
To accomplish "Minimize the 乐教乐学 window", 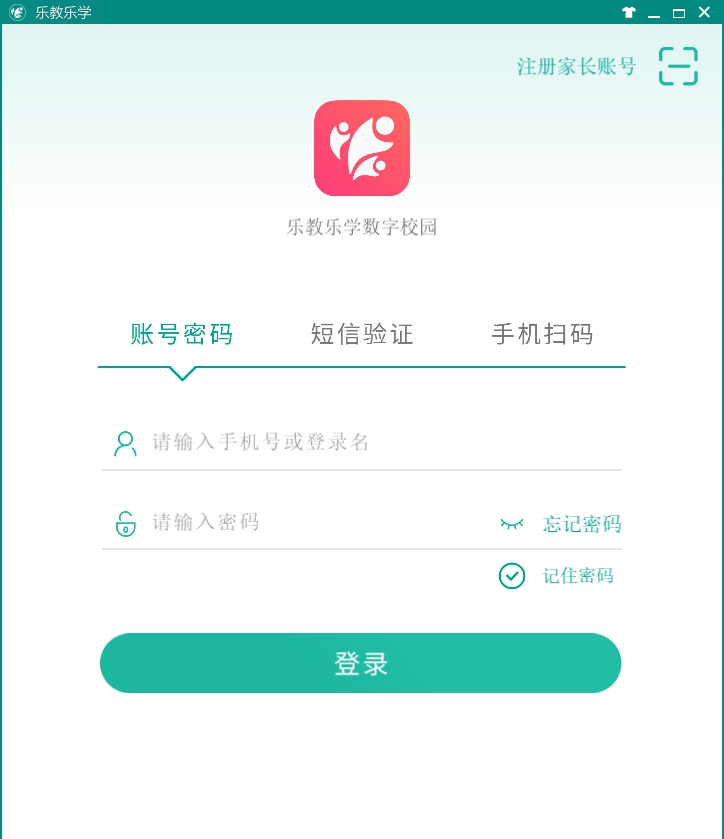I will (x=656, y=12).
